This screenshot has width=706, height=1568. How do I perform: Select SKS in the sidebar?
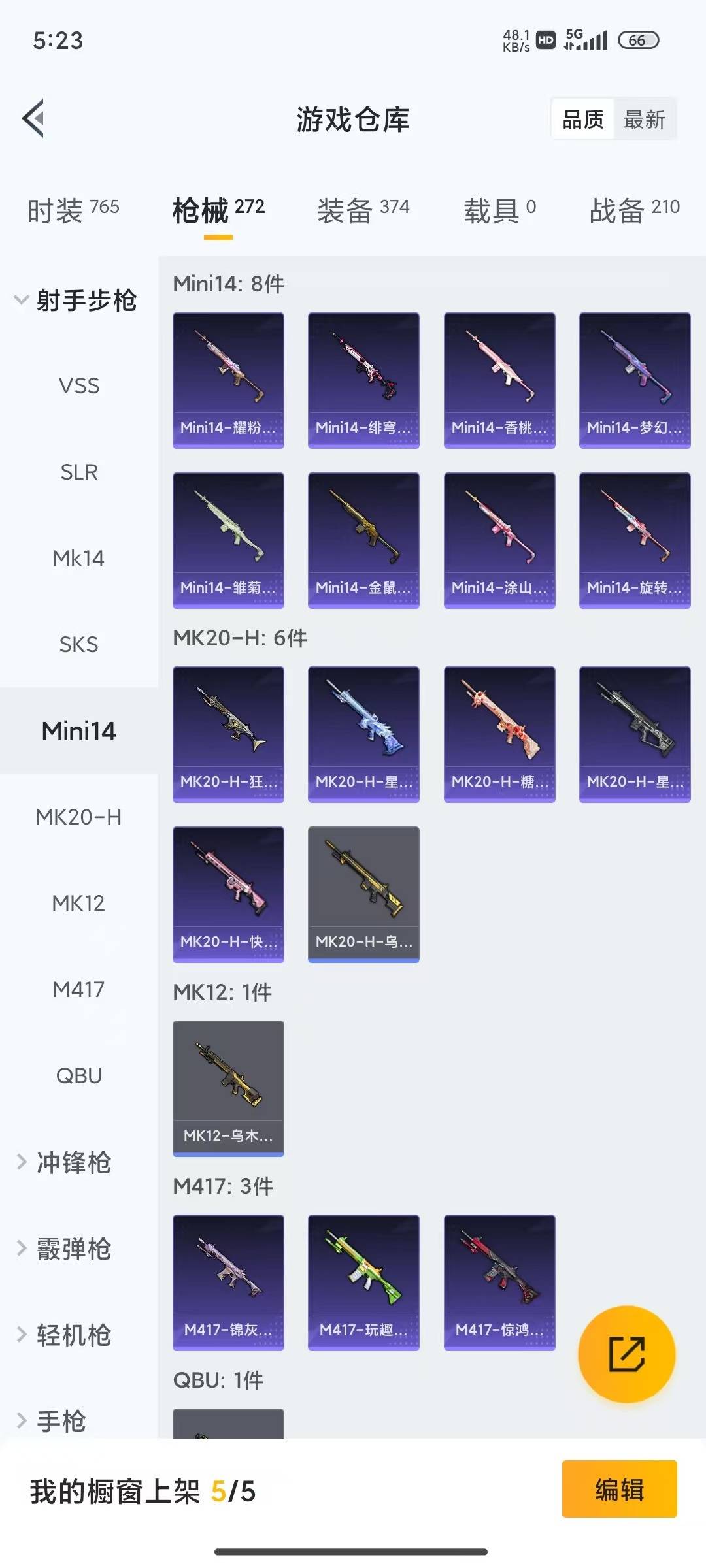coord(79,644)
